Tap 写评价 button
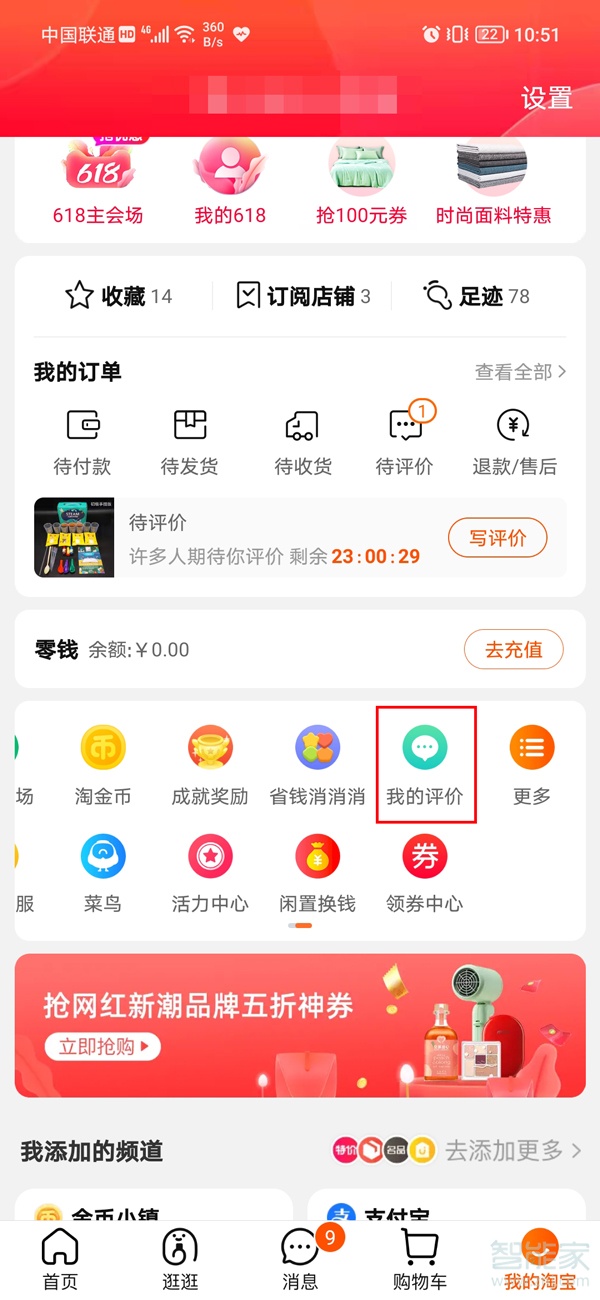The width and height of the screenshot is (600, 1300). click(x=497, y=538)
